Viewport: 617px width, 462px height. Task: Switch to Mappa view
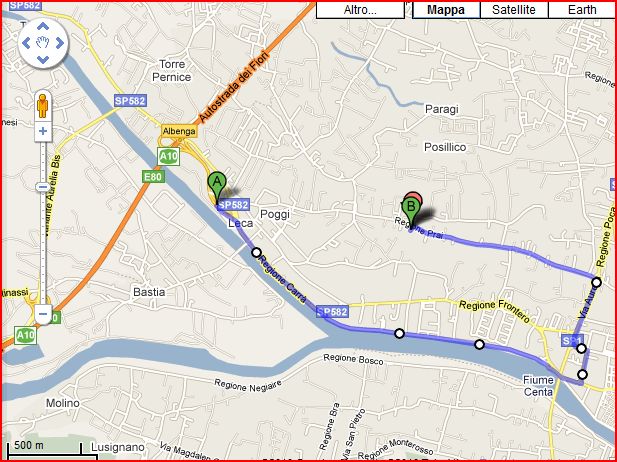(x=445, y=9)
